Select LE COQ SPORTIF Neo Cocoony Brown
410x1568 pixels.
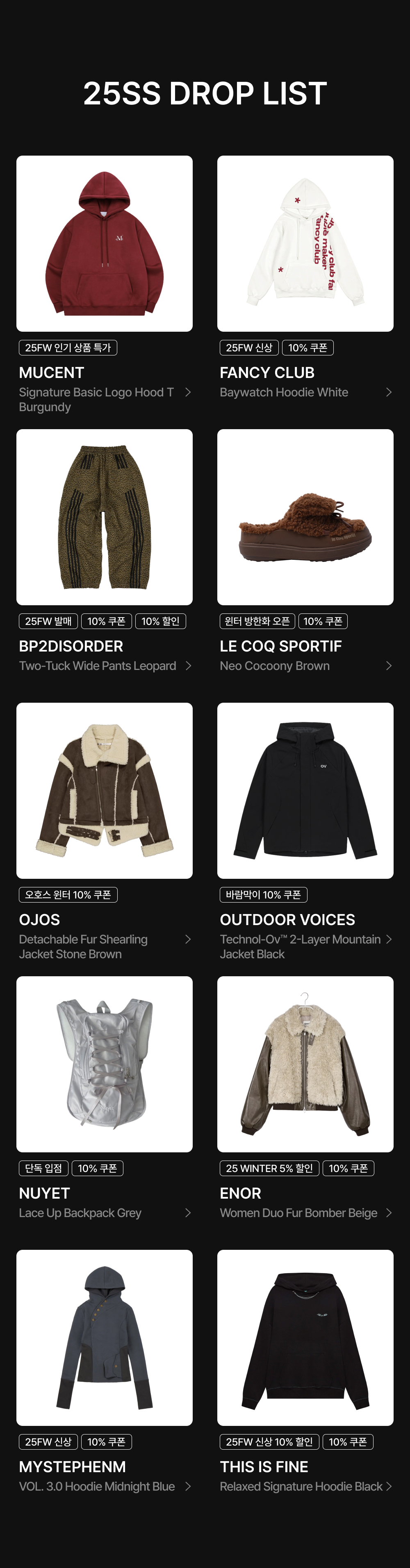click(x=305, y=517)
